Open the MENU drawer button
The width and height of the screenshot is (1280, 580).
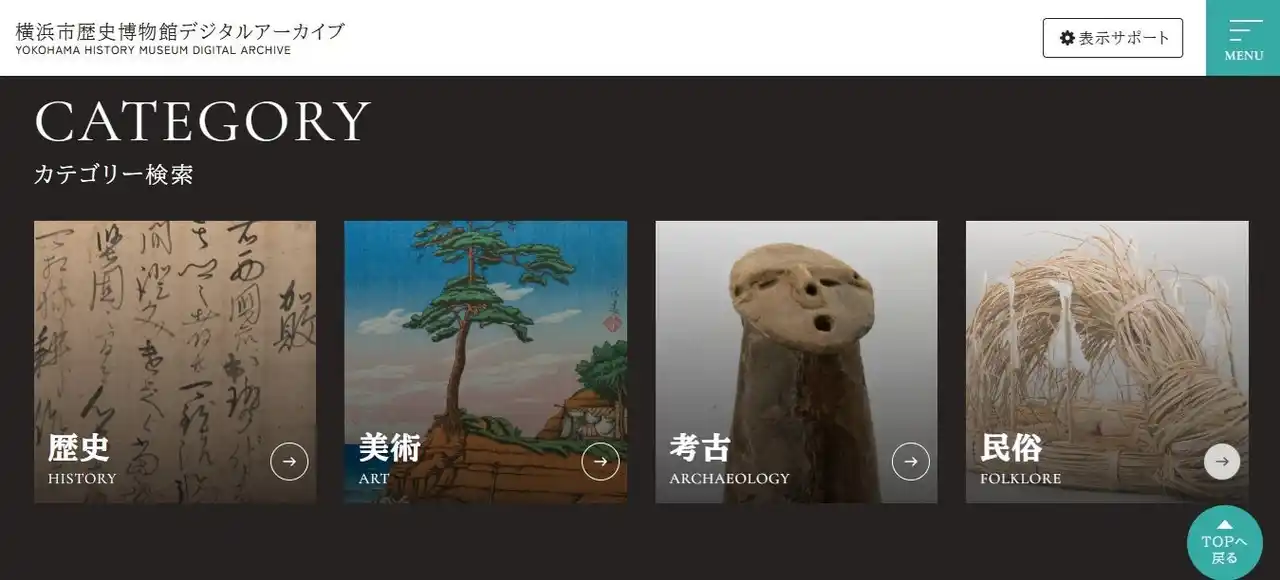point(1243,38)
